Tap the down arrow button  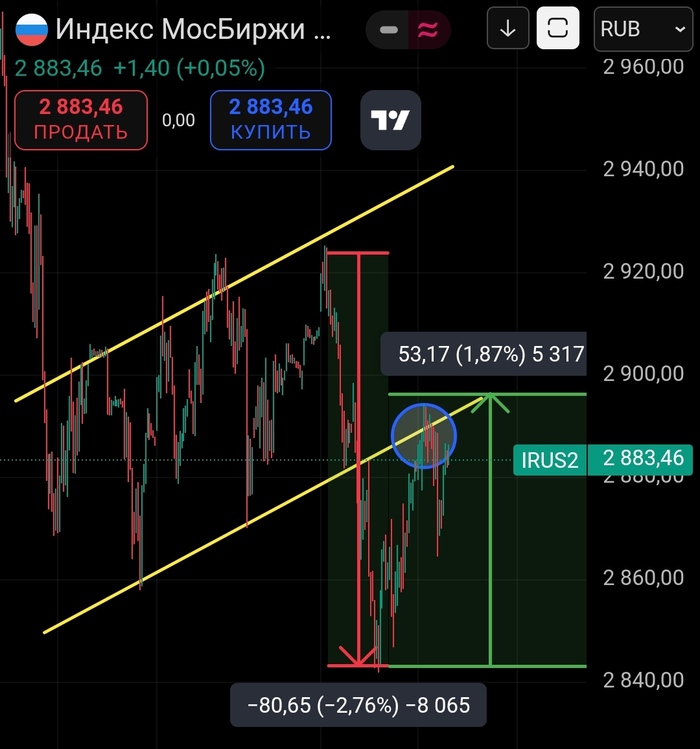[508, 28]
